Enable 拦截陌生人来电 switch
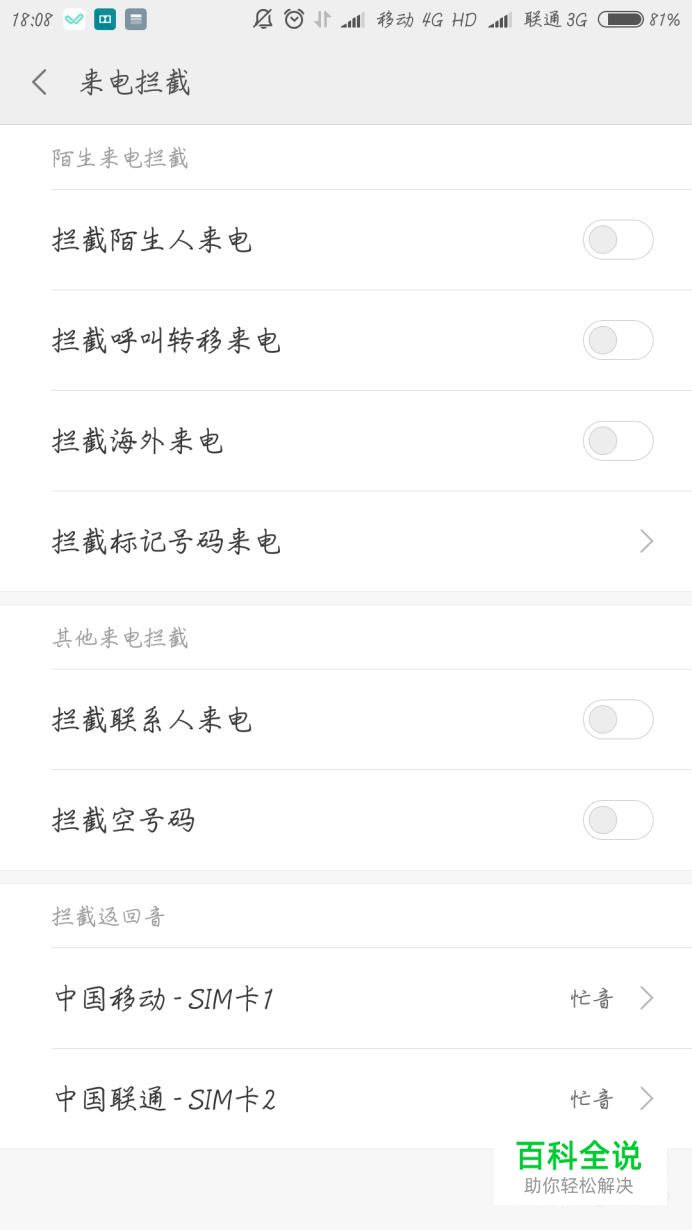This screenshot has width=692, height=1230. (x=618, y=240)
